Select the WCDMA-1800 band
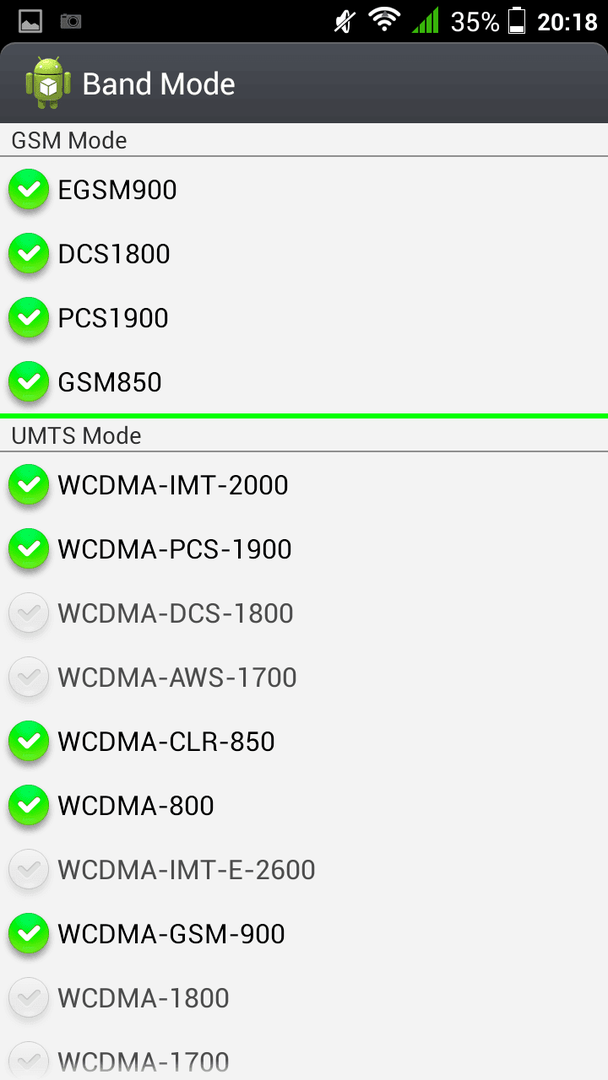The image size is (608, 1080). (x=29, y=997)
